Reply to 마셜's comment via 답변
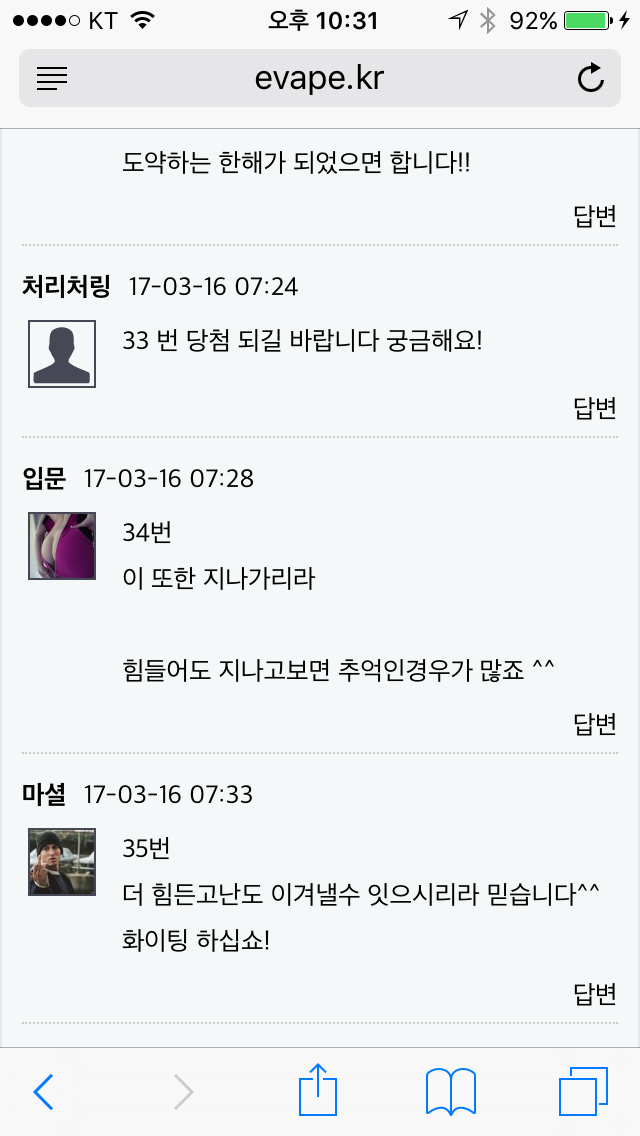This screenshot has height=1136, width=640. coord(594,993)
